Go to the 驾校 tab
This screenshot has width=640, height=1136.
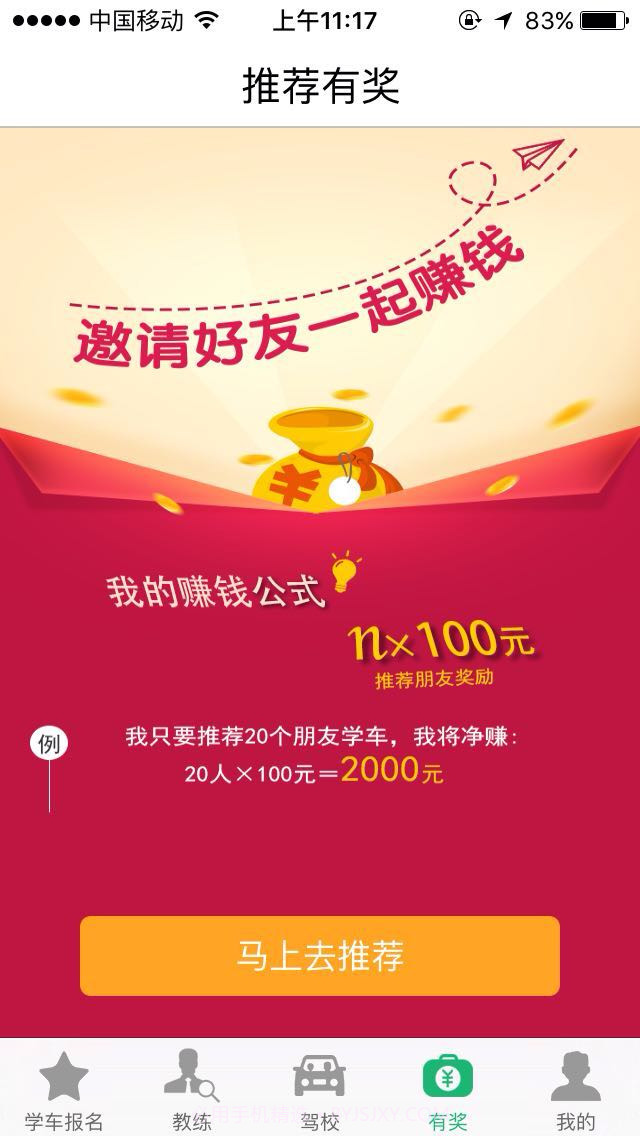[x=319, y=1090]
